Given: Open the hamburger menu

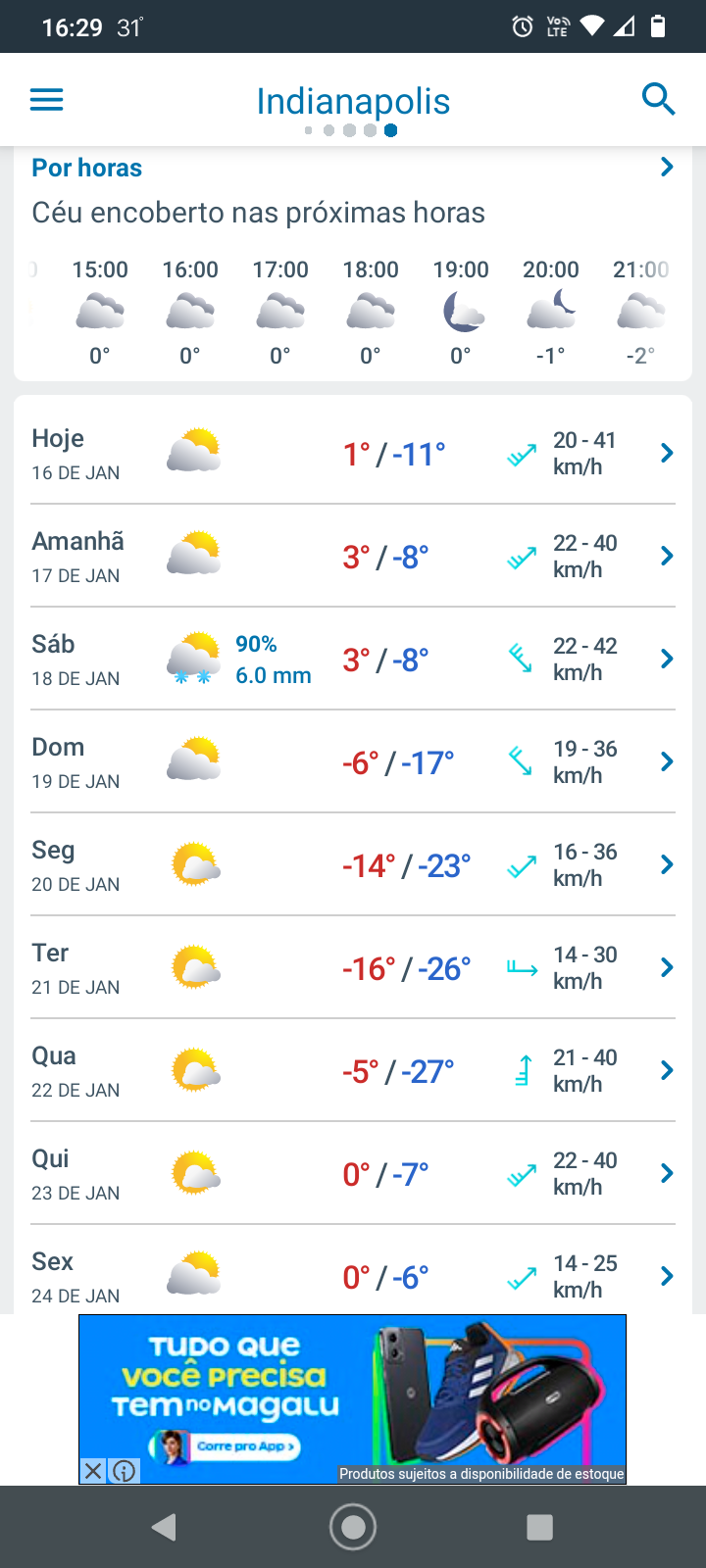Looking at the screenshot, I should pyautogui.click(x=47, y=99).
